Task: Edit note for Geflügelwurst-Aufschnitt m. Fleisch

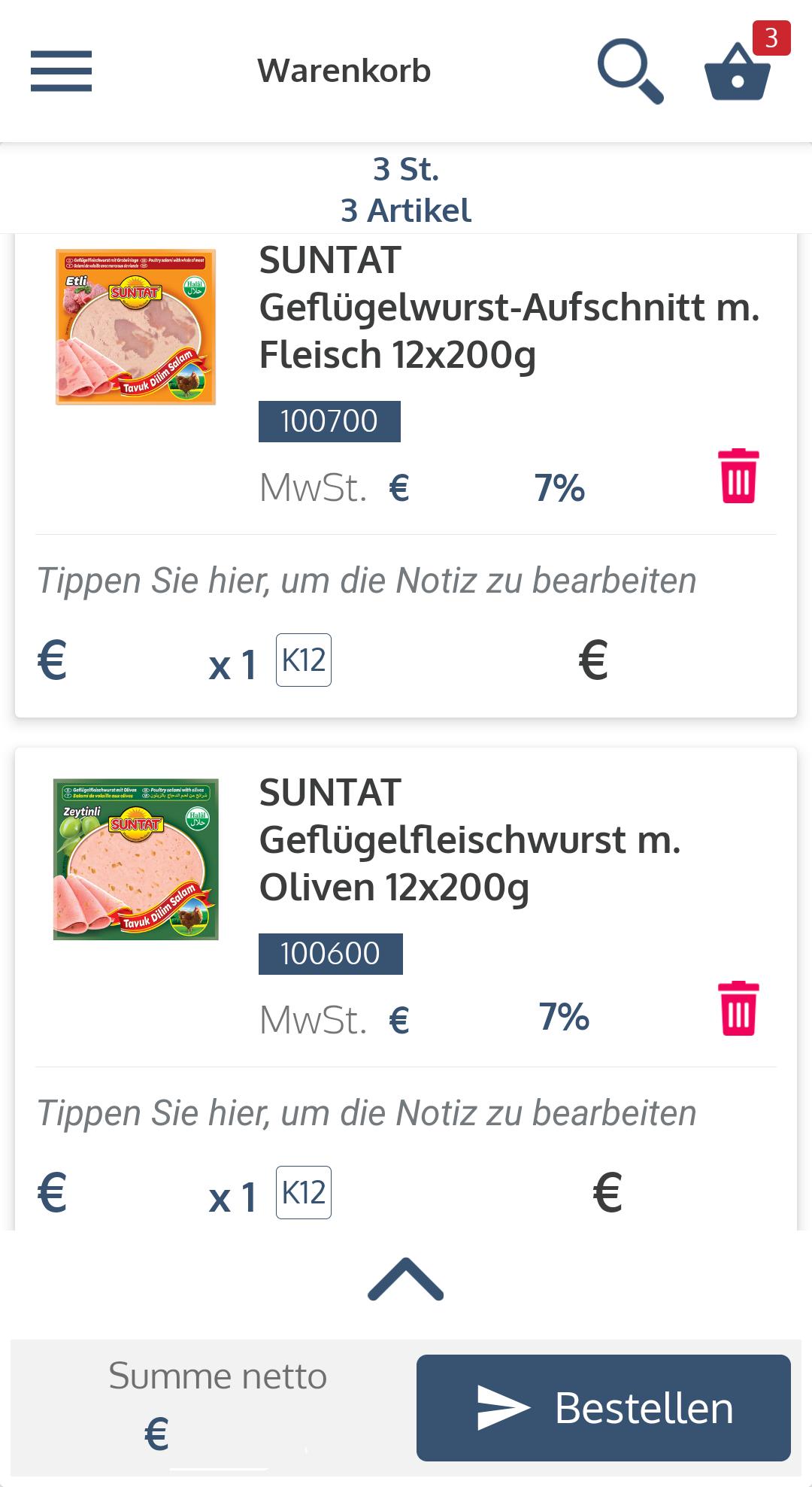Action: [x=367, y=581]
